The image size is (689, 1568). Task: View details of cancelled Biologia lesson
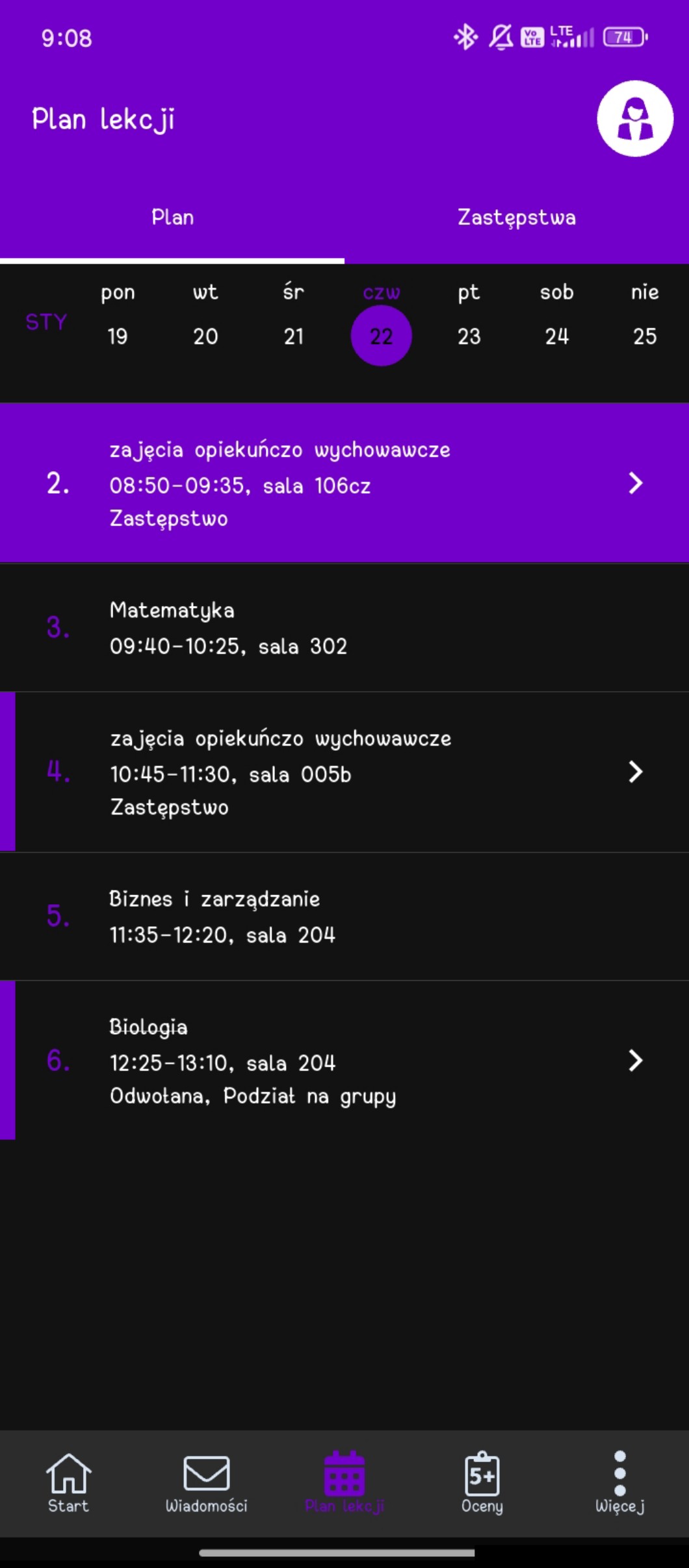point(344,1060)
